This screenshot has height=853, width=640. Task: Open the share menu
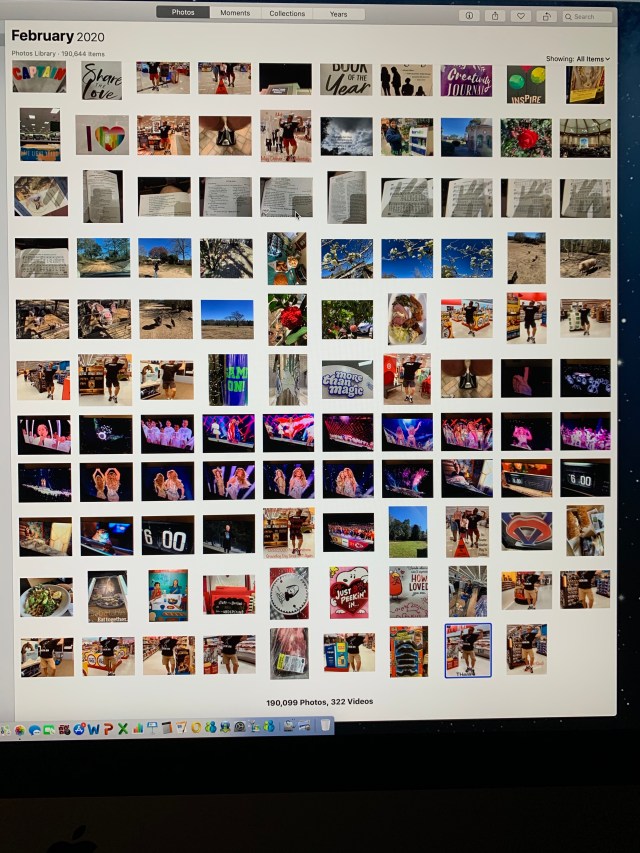[495, 16]
